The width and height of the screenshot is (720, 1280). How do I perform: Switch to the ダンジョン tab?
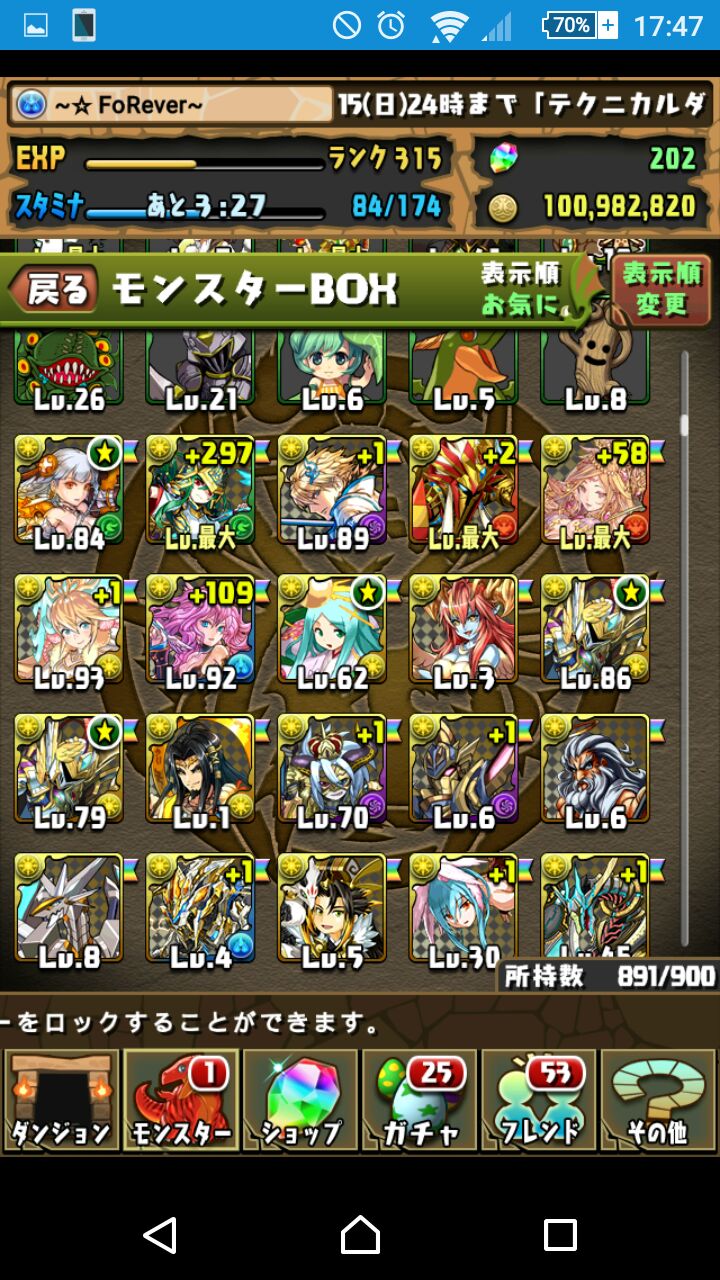click(x=61, y=1100)
